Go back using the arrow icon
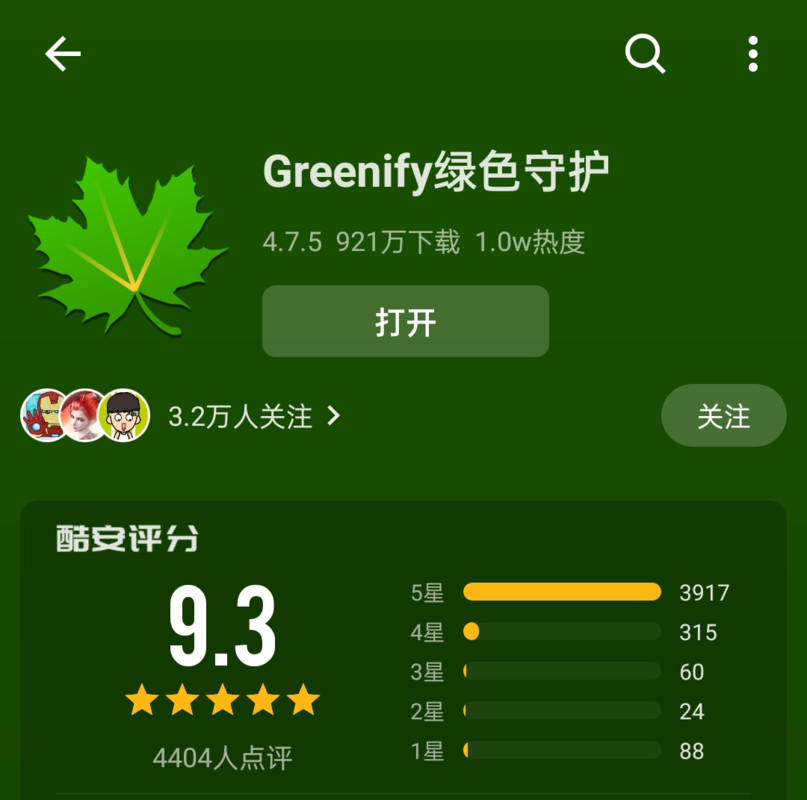807x800 pixels. [63, 54]
